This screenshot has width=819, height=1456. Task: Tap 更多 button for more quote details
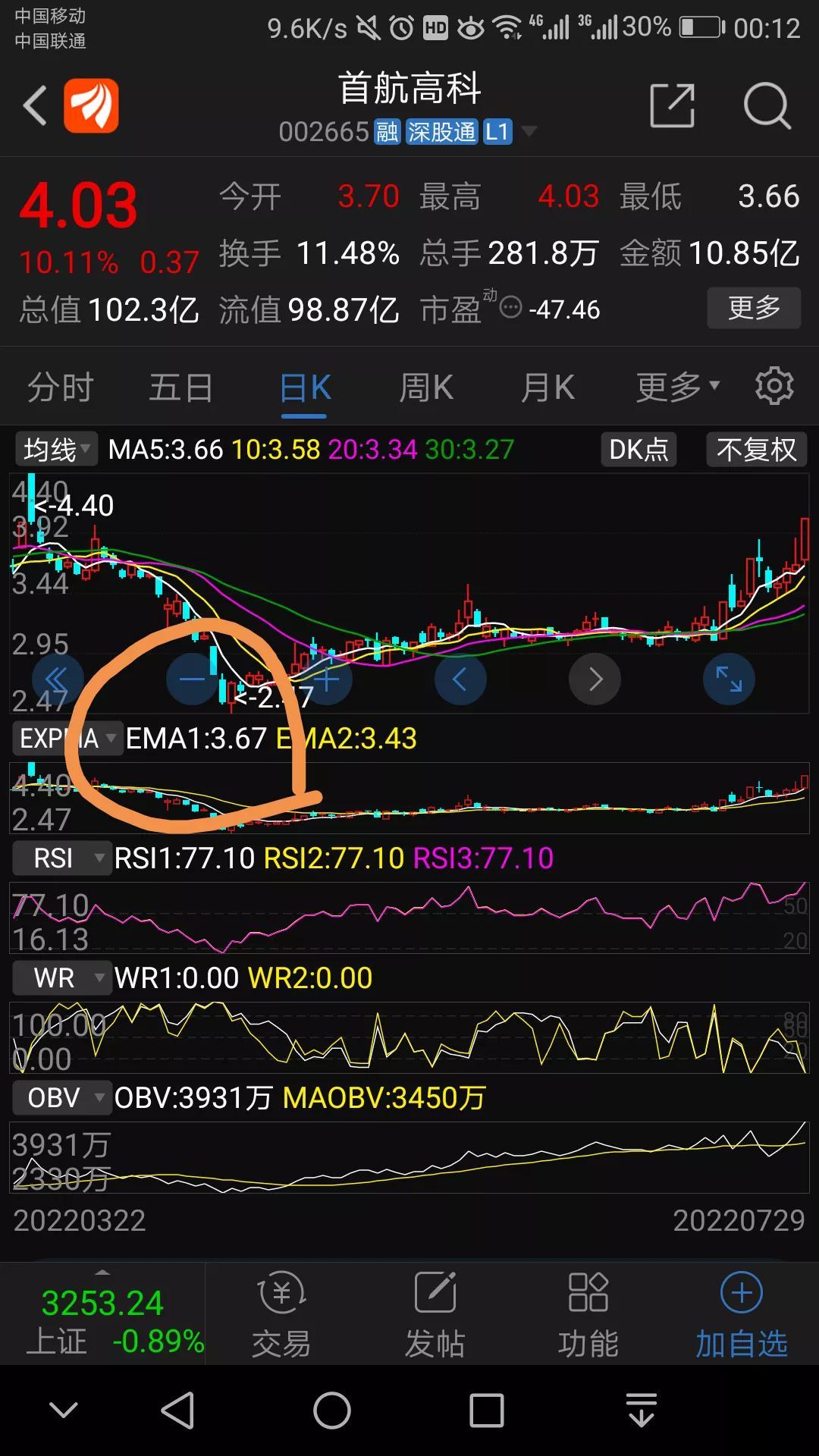[x=753, y=308]
